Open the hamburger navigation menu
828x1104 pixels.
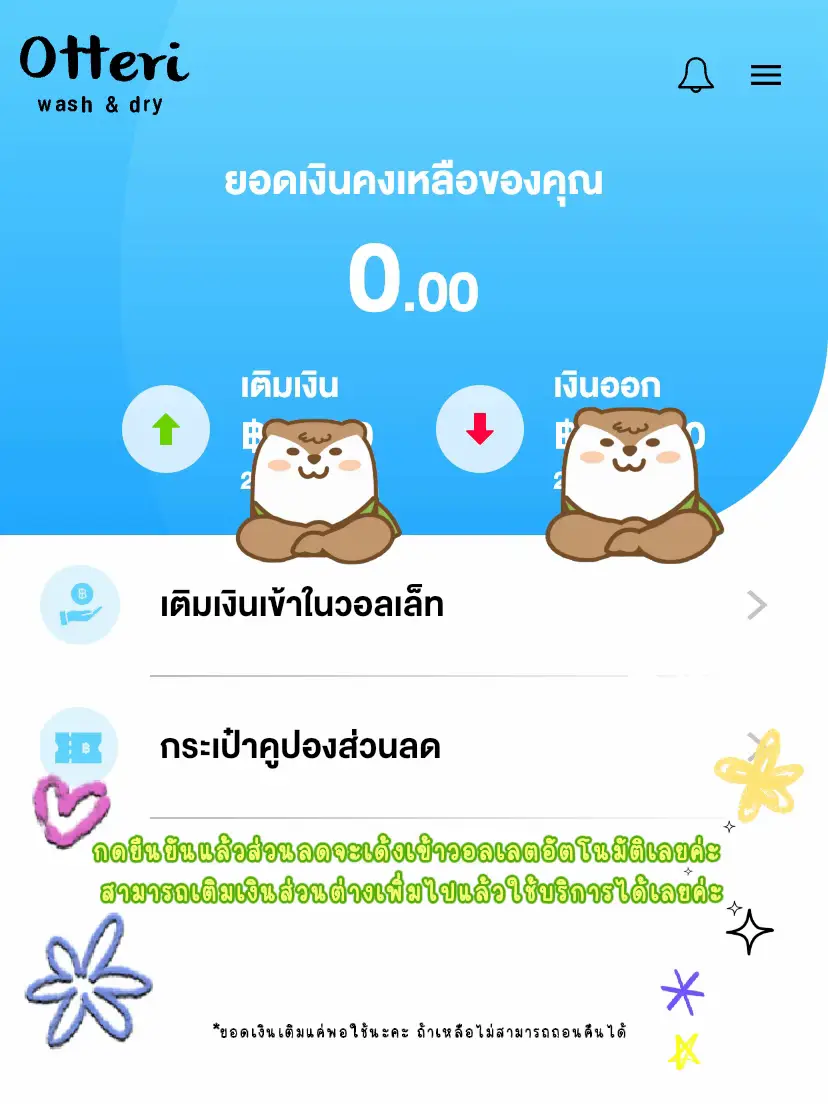pyautogui.click(x=766, y=74)
